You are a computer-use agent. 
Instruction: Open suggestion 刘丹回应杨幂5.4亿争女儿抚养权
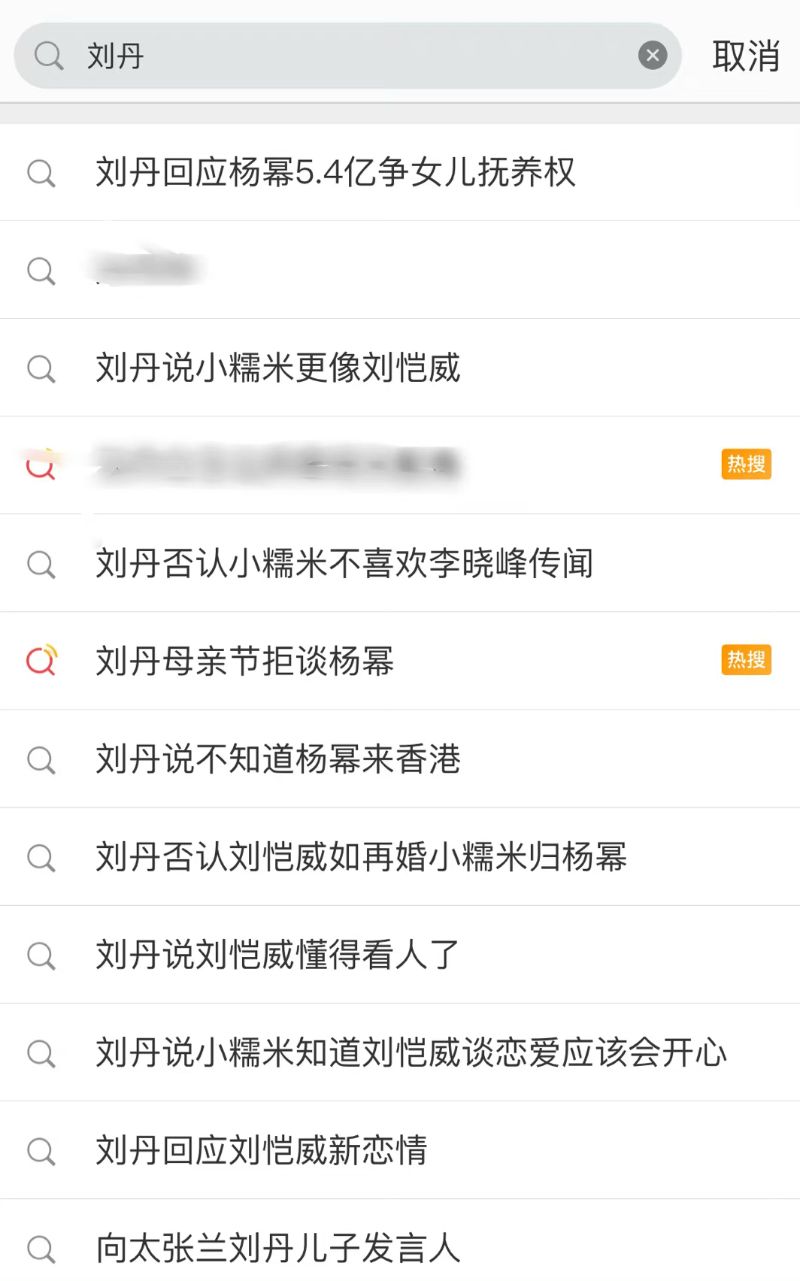coord(336,173)
